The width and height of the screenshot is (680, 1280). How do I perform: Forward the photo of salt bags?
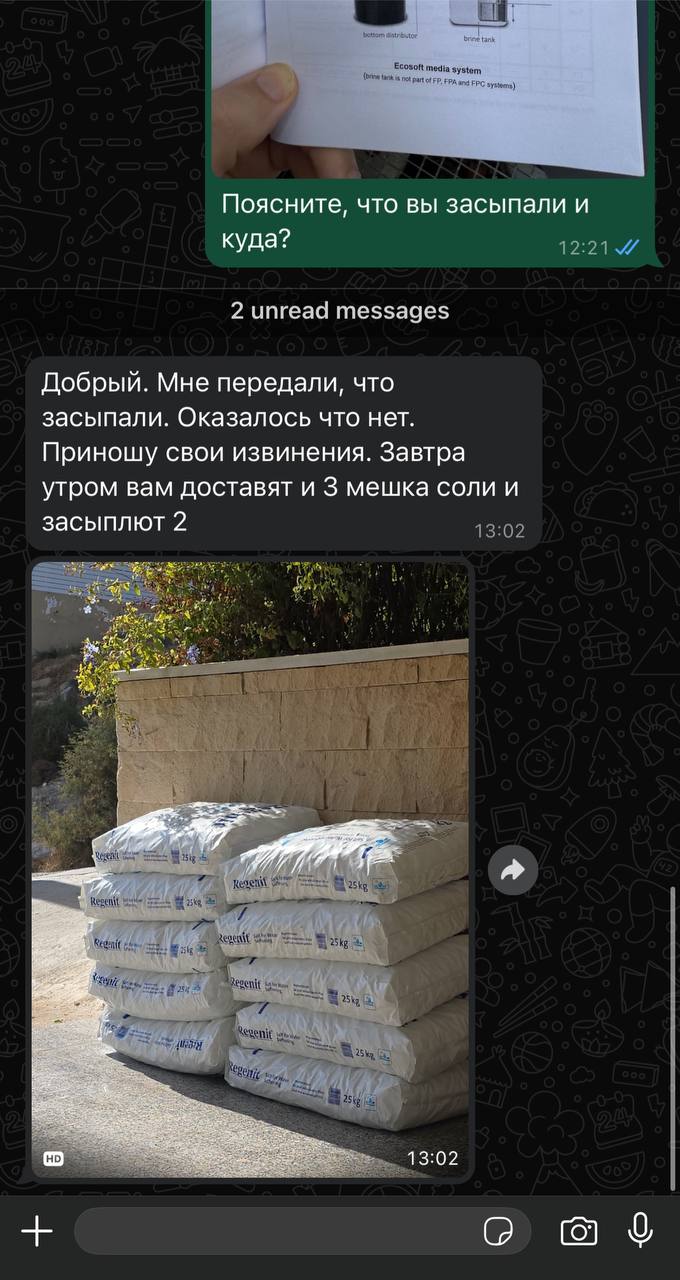click(513, 871)
